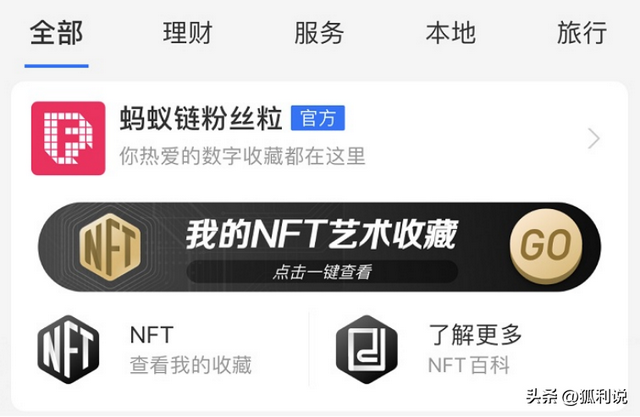Image resolution: width=640 pixels, height=417 pixels.
Task: Open the 服务 tab
Action: point(319,32)
